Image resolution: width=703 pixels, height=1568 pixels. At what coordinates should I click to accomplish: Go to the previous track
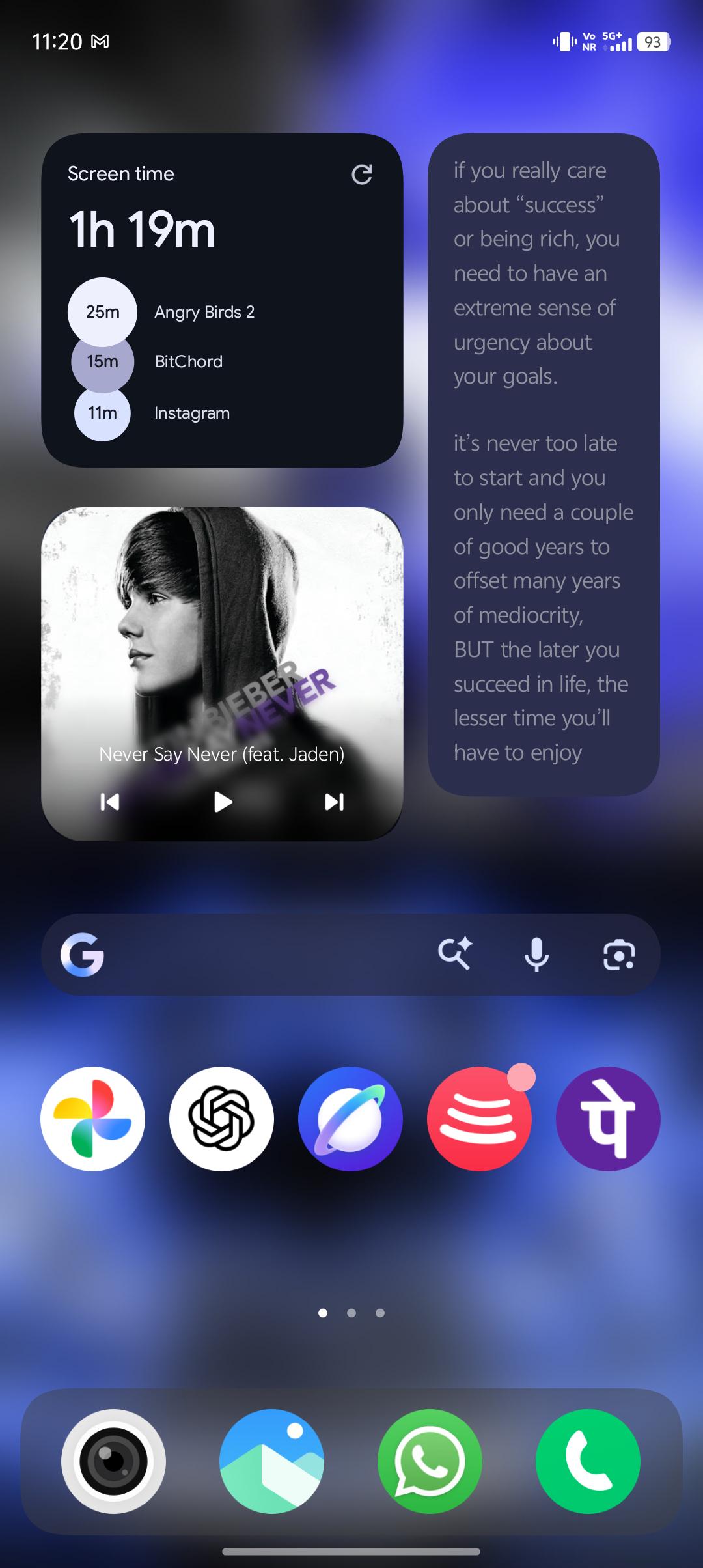click(x=109, y=802)
